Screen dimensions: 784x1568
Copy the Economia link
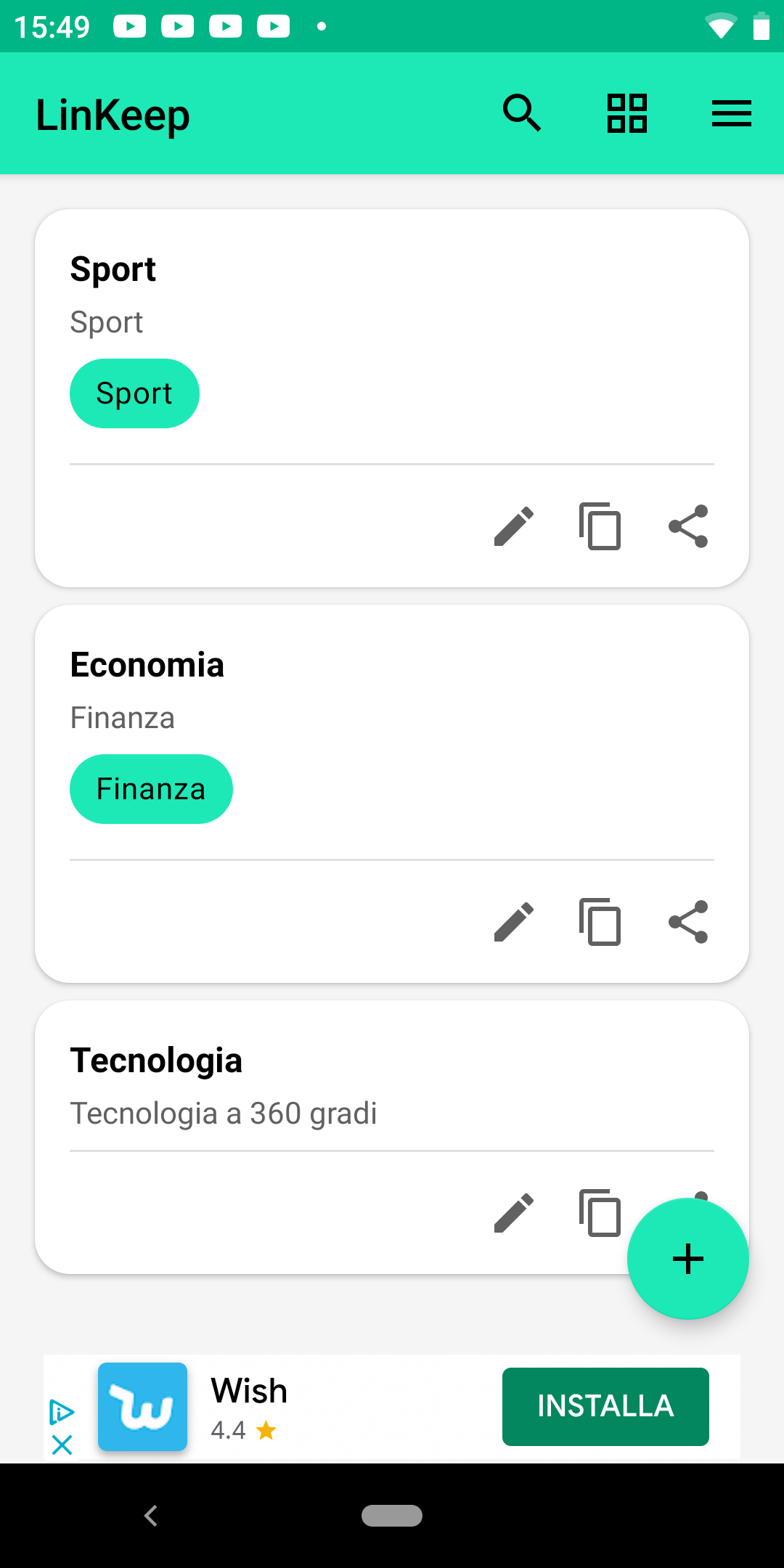(x=600, y=922)
